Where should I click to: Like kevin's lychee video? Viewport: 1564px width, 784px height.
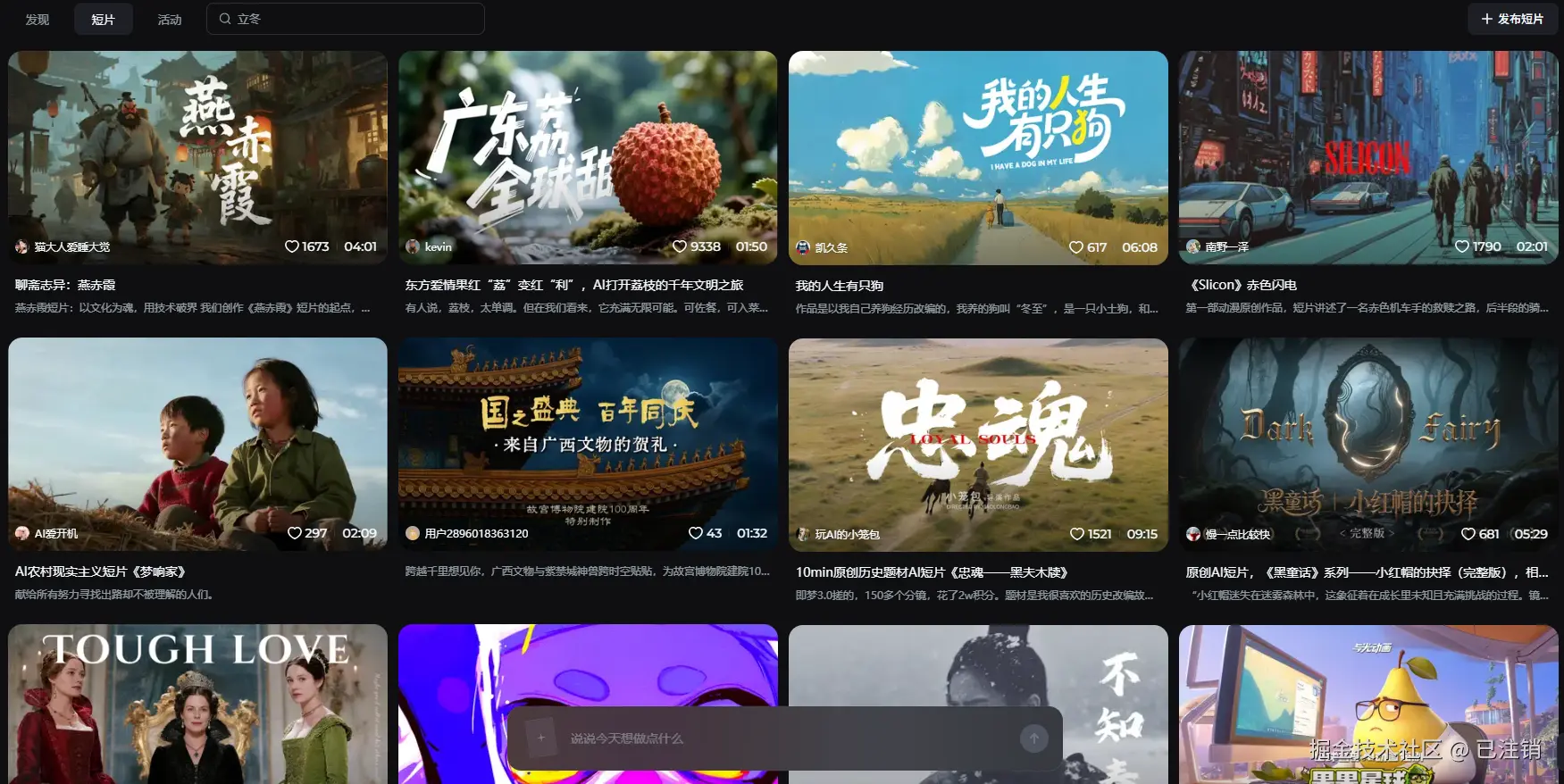(x=680, y=246)
